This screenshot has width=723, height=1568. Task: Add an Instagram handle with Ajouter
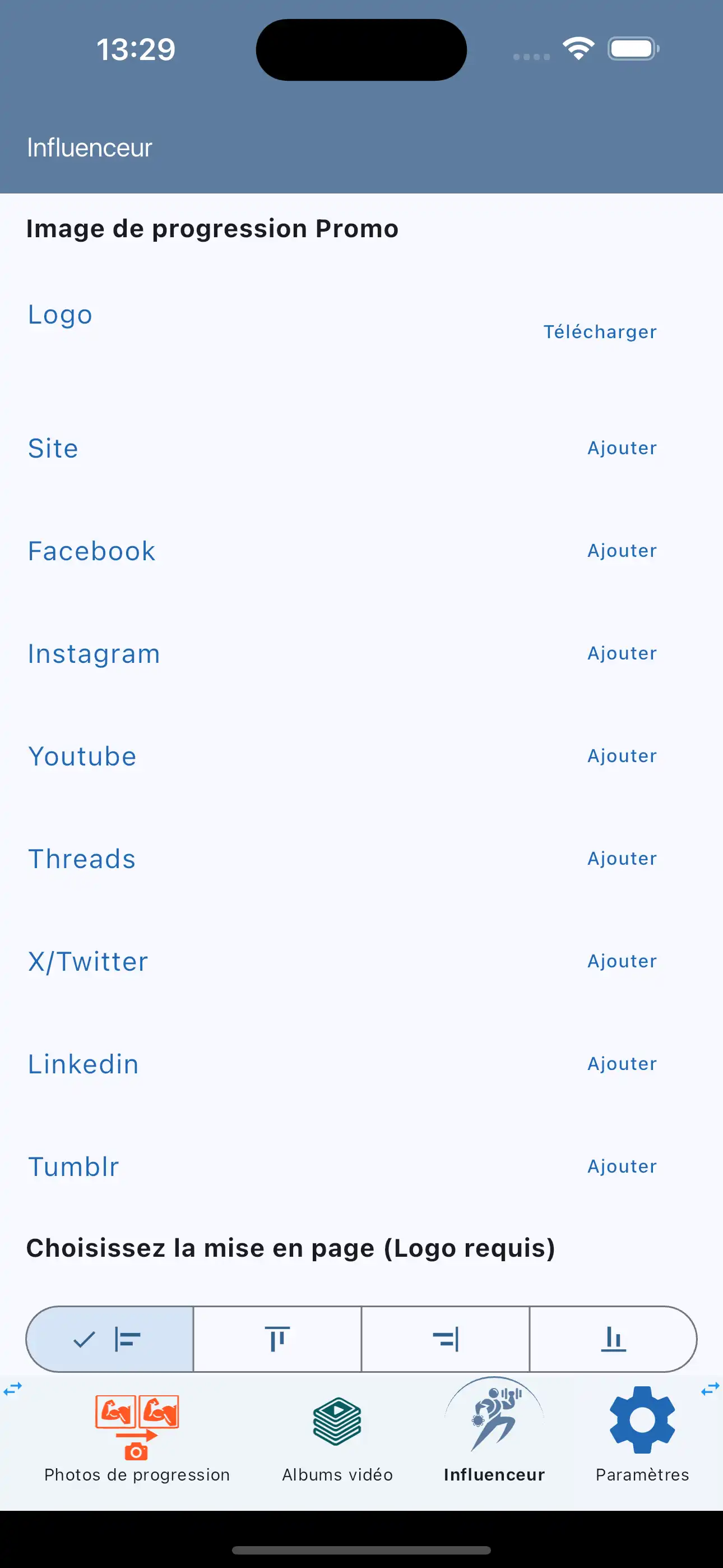(x=622, y=653)
